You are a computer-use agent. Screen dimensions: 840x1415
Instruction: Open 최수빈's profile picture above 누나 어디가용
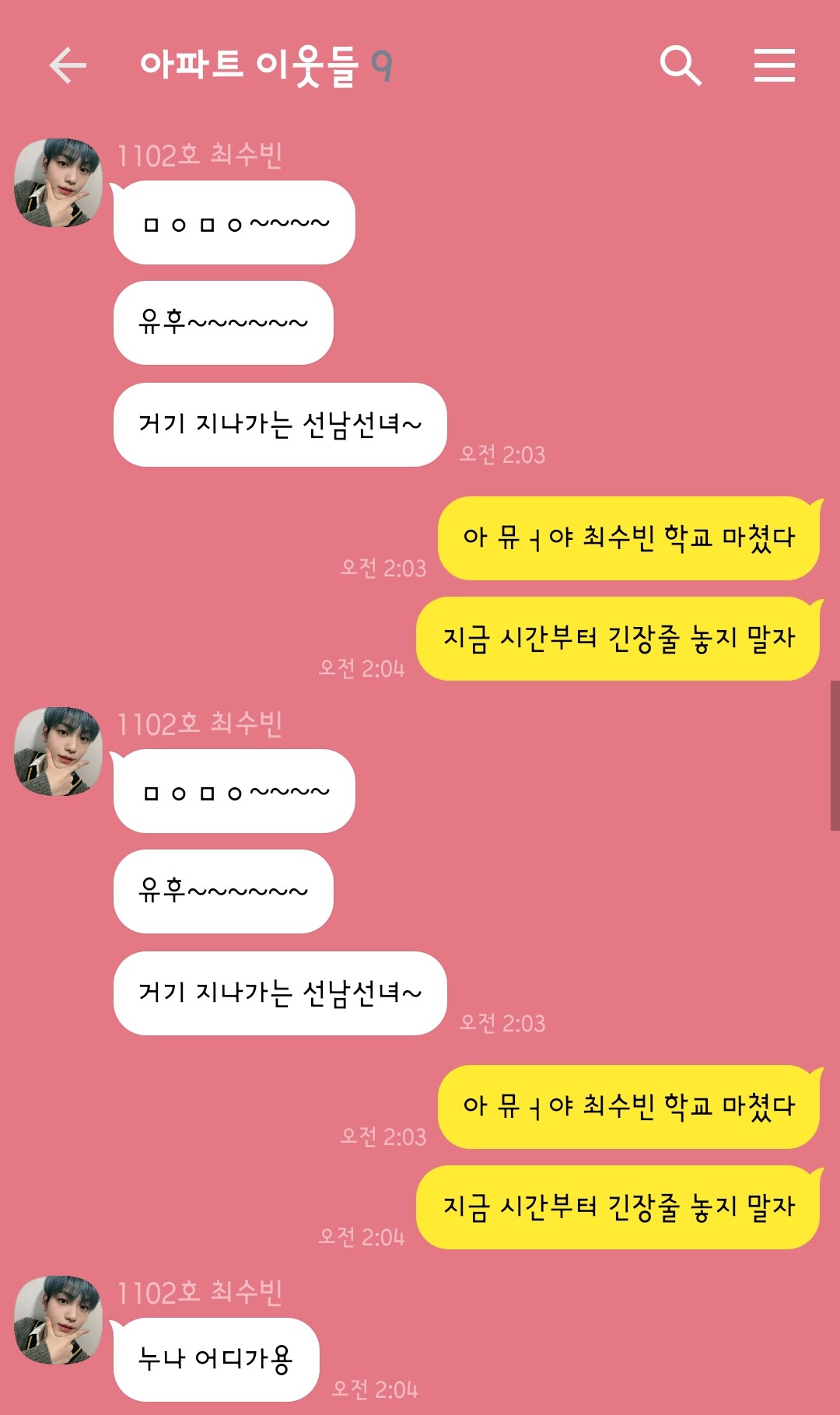(x=58, y=1319)
